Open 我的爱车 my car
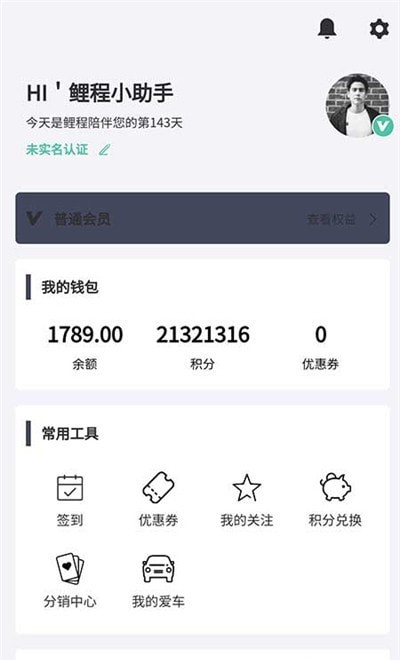400x660 pixels. [x=158, y=581]
